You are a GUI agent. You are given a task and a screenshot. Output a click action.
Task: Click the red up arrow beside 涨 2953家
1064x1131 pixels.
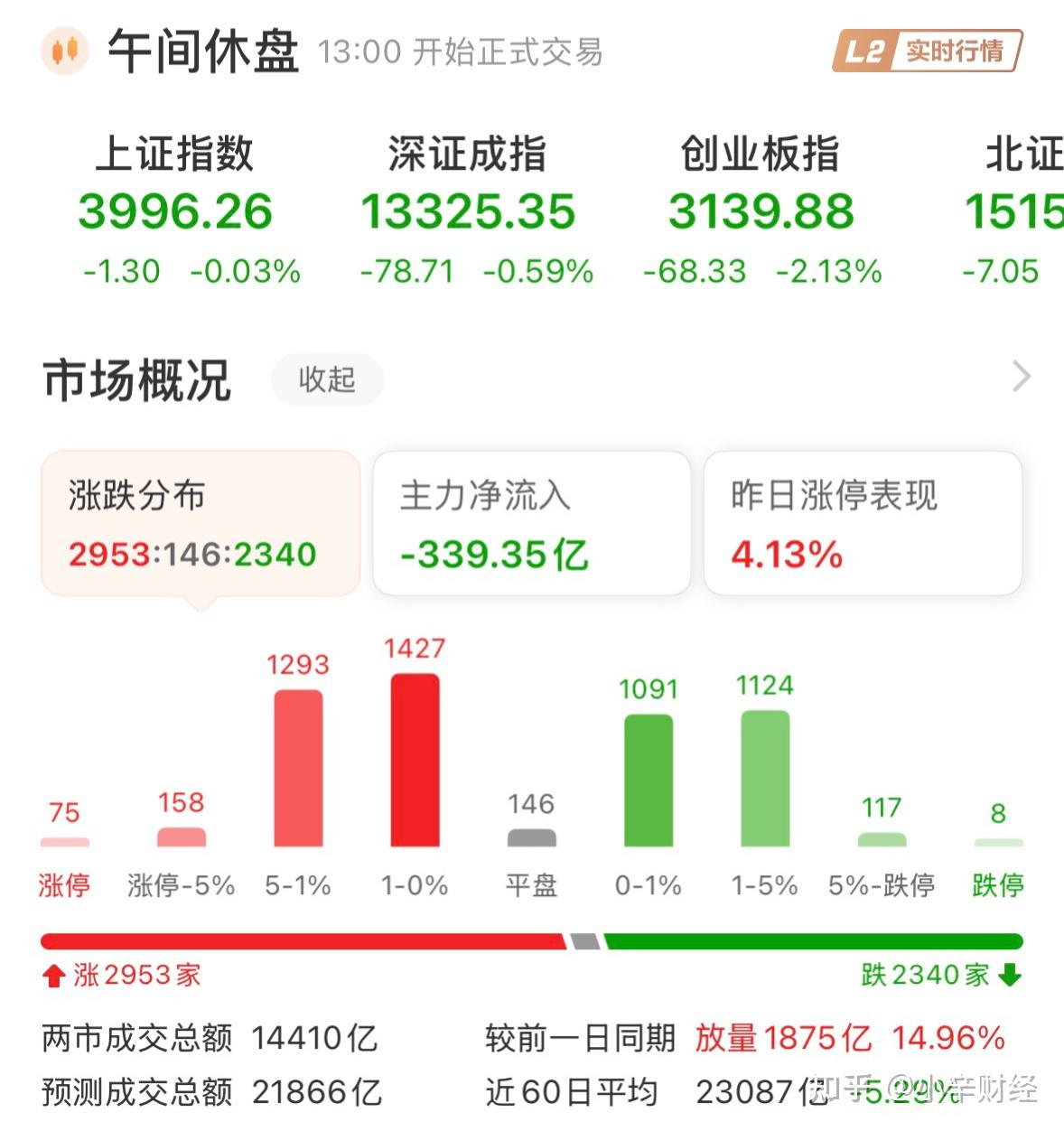click(51, 976)
